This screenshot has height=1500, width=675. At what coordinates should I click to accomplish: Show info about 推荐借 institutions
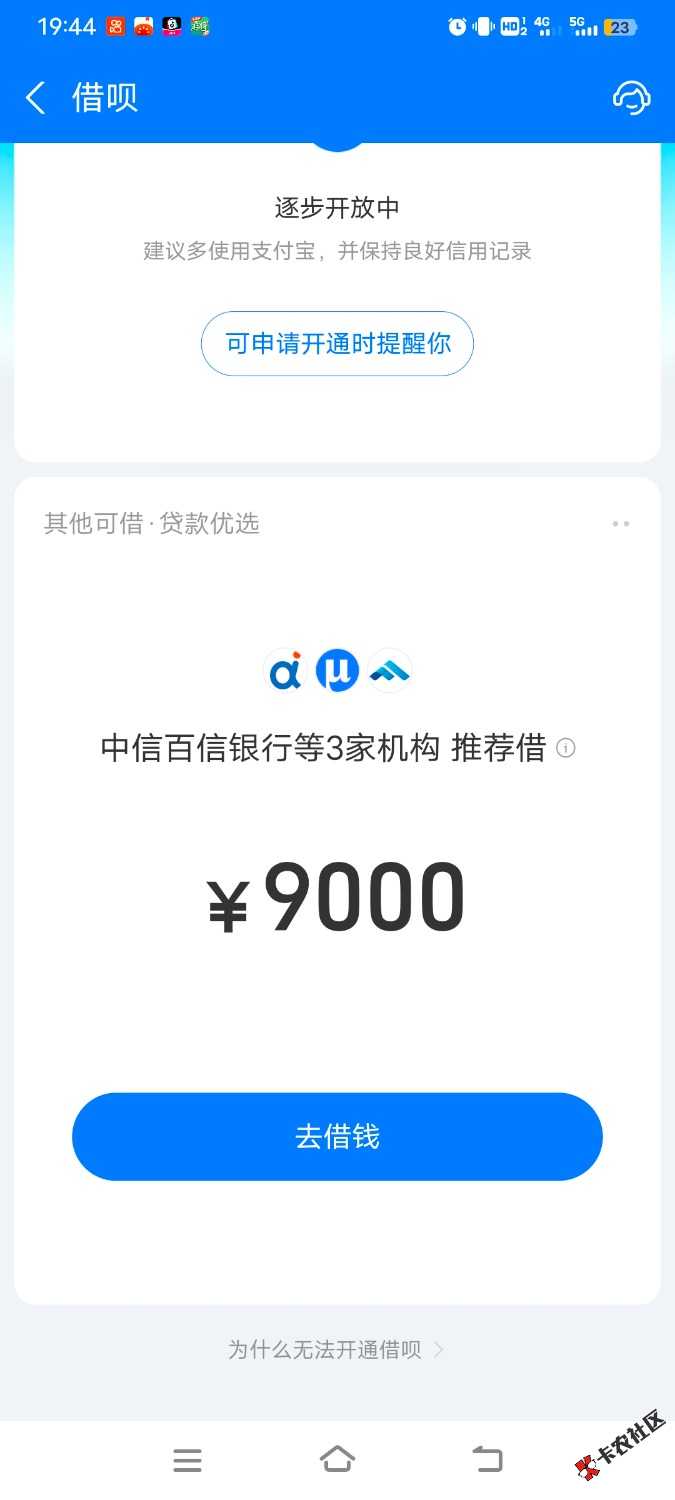click(x=566, y=748)
